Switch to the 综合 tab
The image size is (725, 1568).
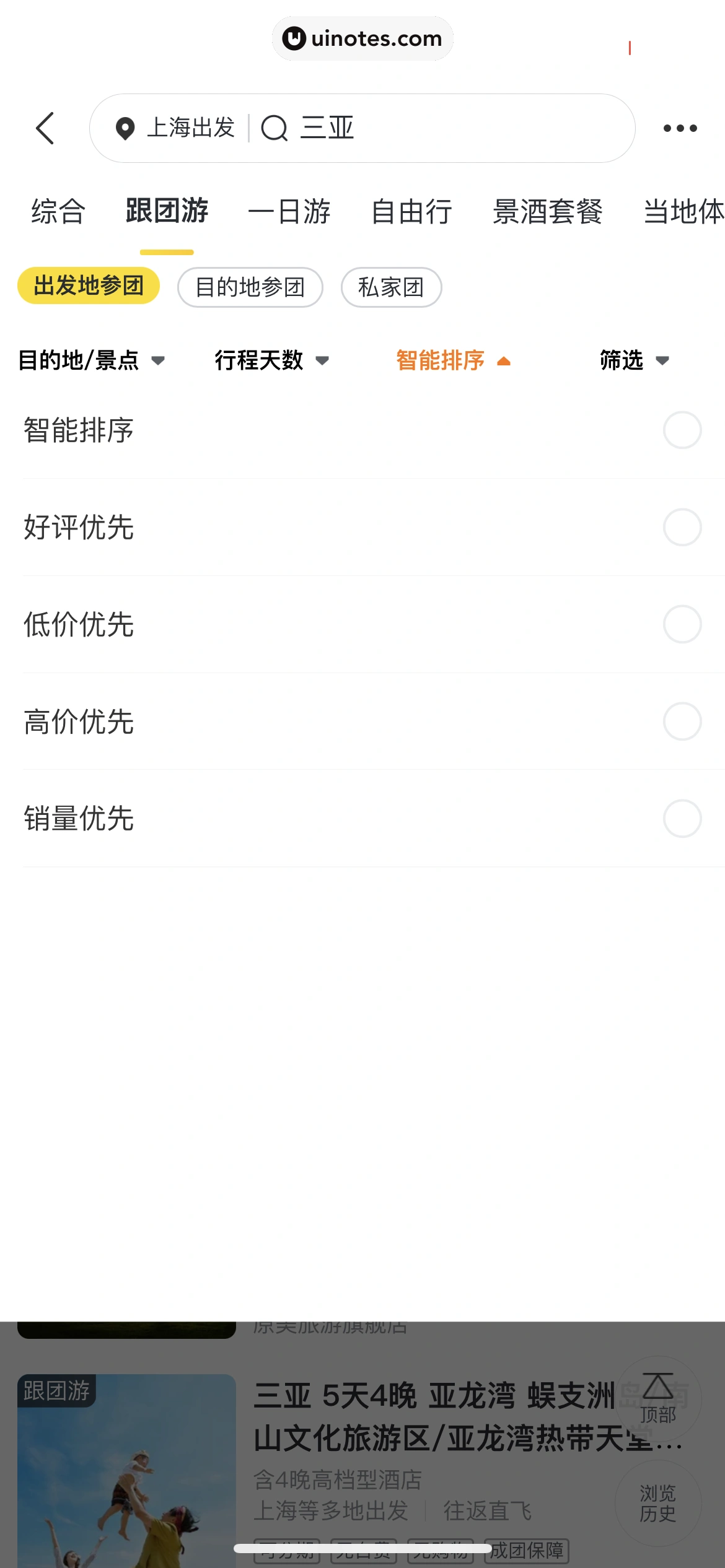[x=58, y=211]
